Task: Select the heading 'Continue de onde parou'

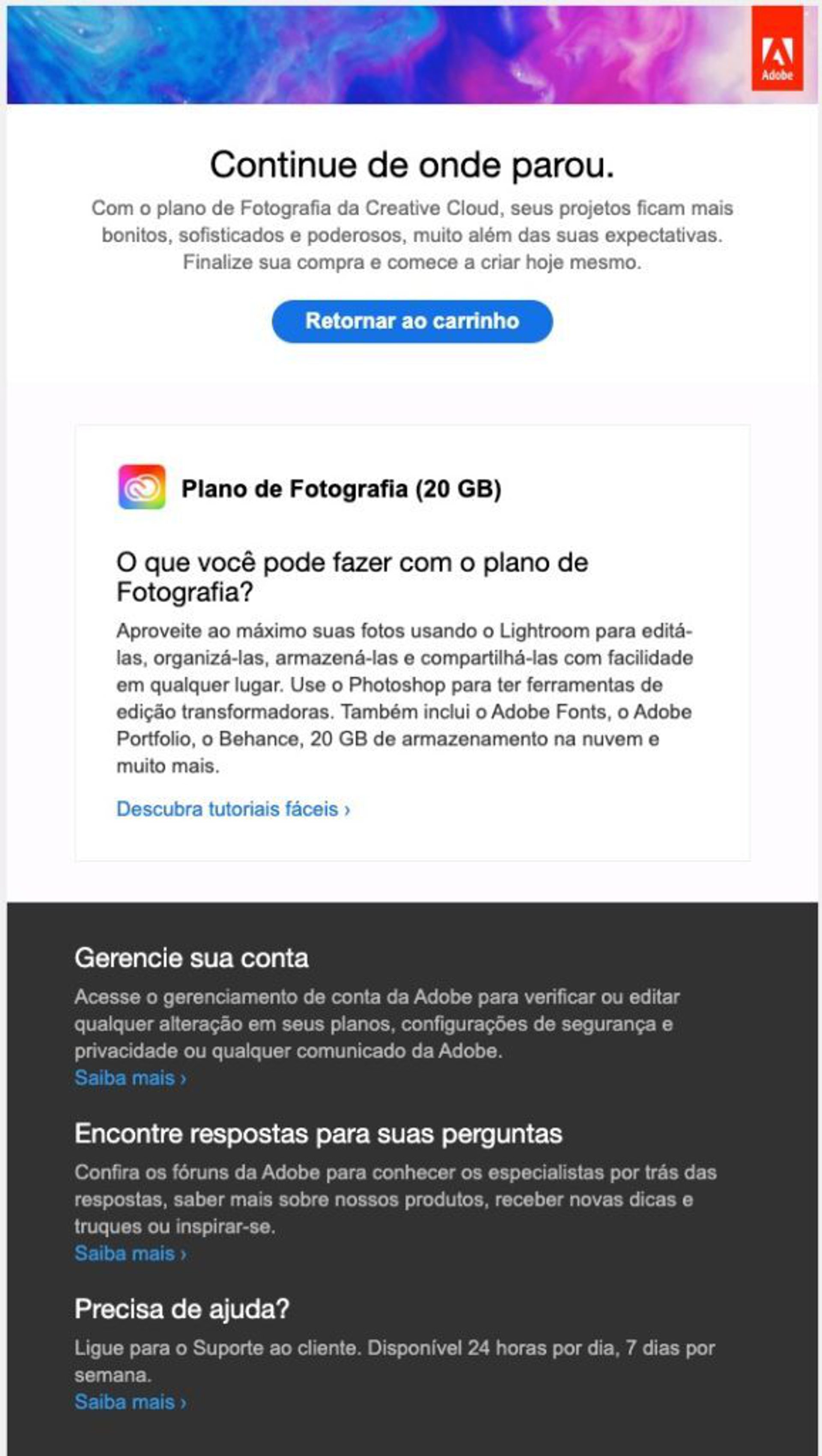Action: click(411, 166)
